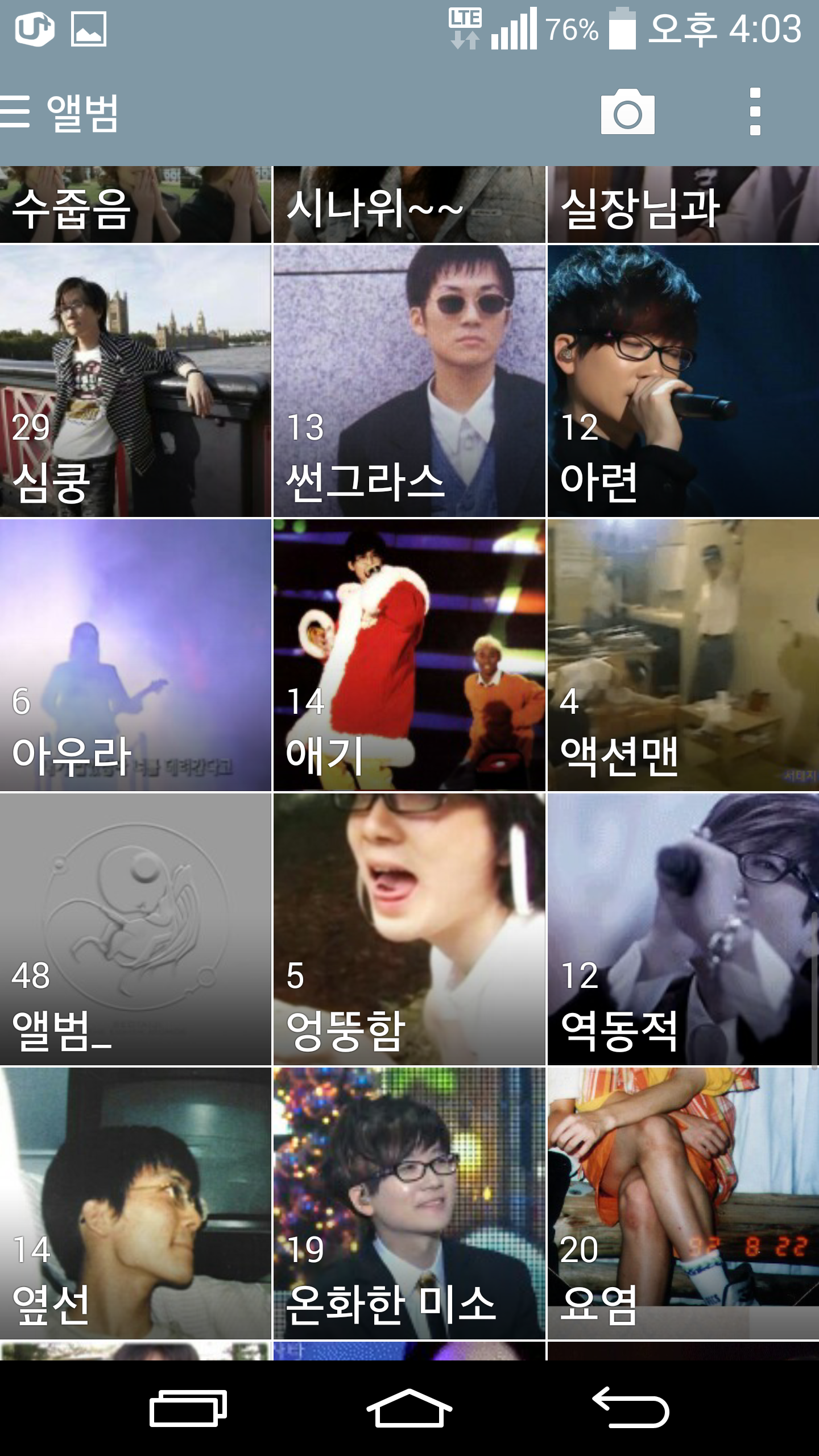Viewport: 819px width, 1456px height.
Task: Tap the system home button
Action: click(x=409, y=1408)
